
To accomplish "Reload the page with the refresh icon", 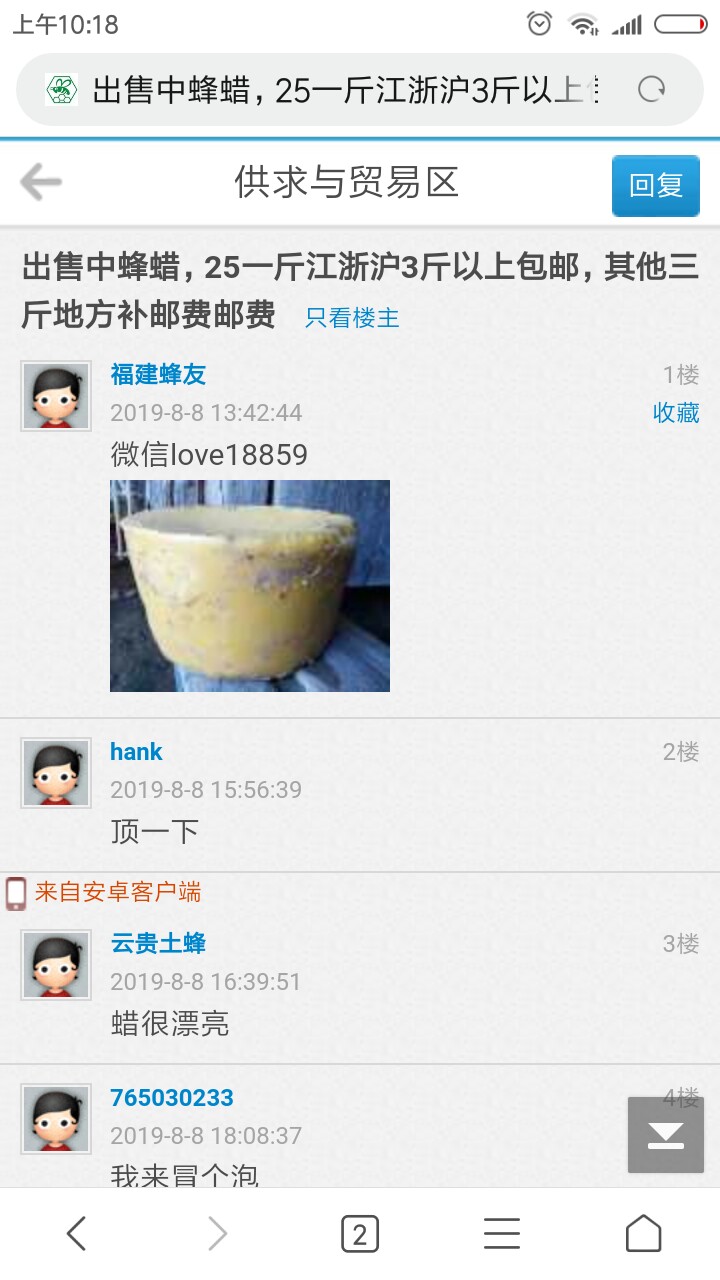I will pos(652,90).
